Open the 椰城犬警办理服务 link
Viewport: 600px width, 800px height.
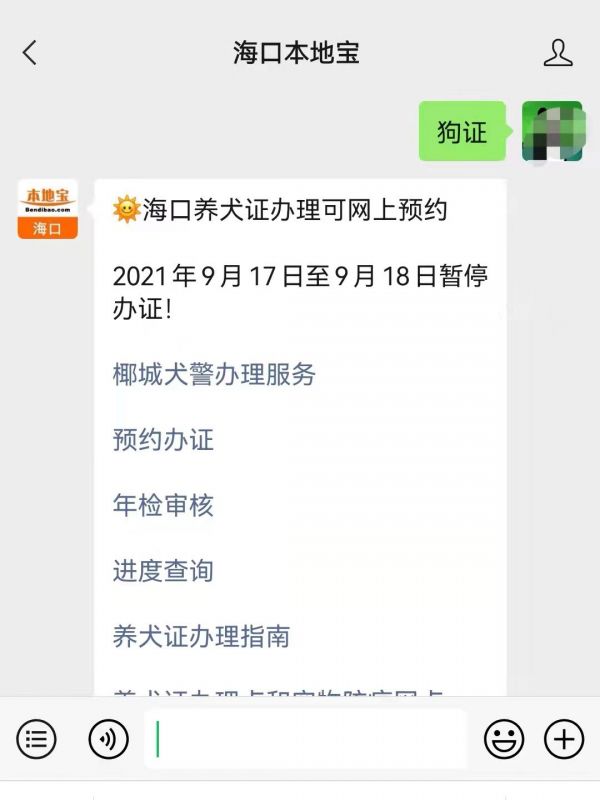pyautogui.click(x=214, y=374)
